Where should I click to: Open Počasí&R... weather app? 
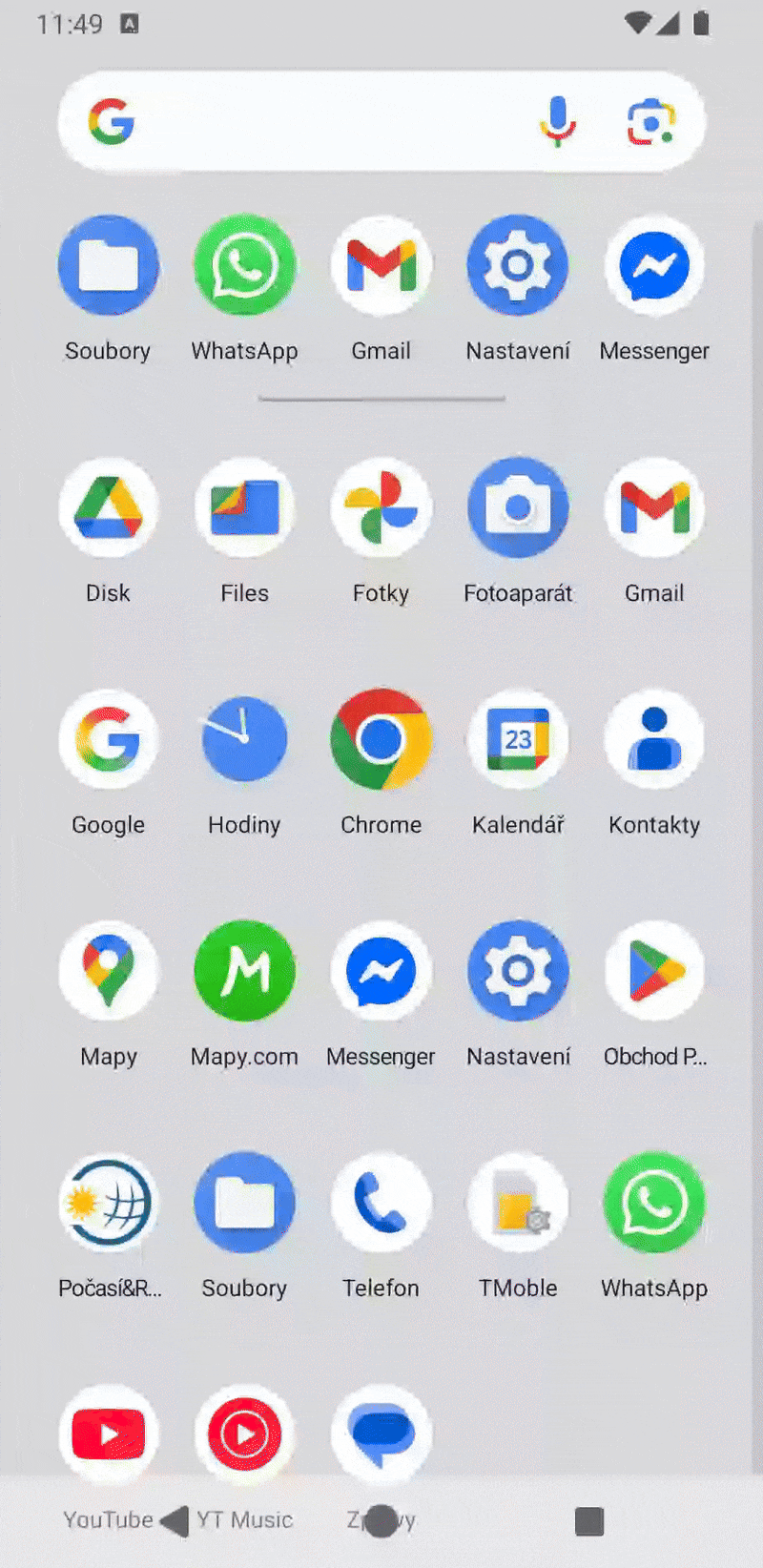click(x=109, y=1204)
